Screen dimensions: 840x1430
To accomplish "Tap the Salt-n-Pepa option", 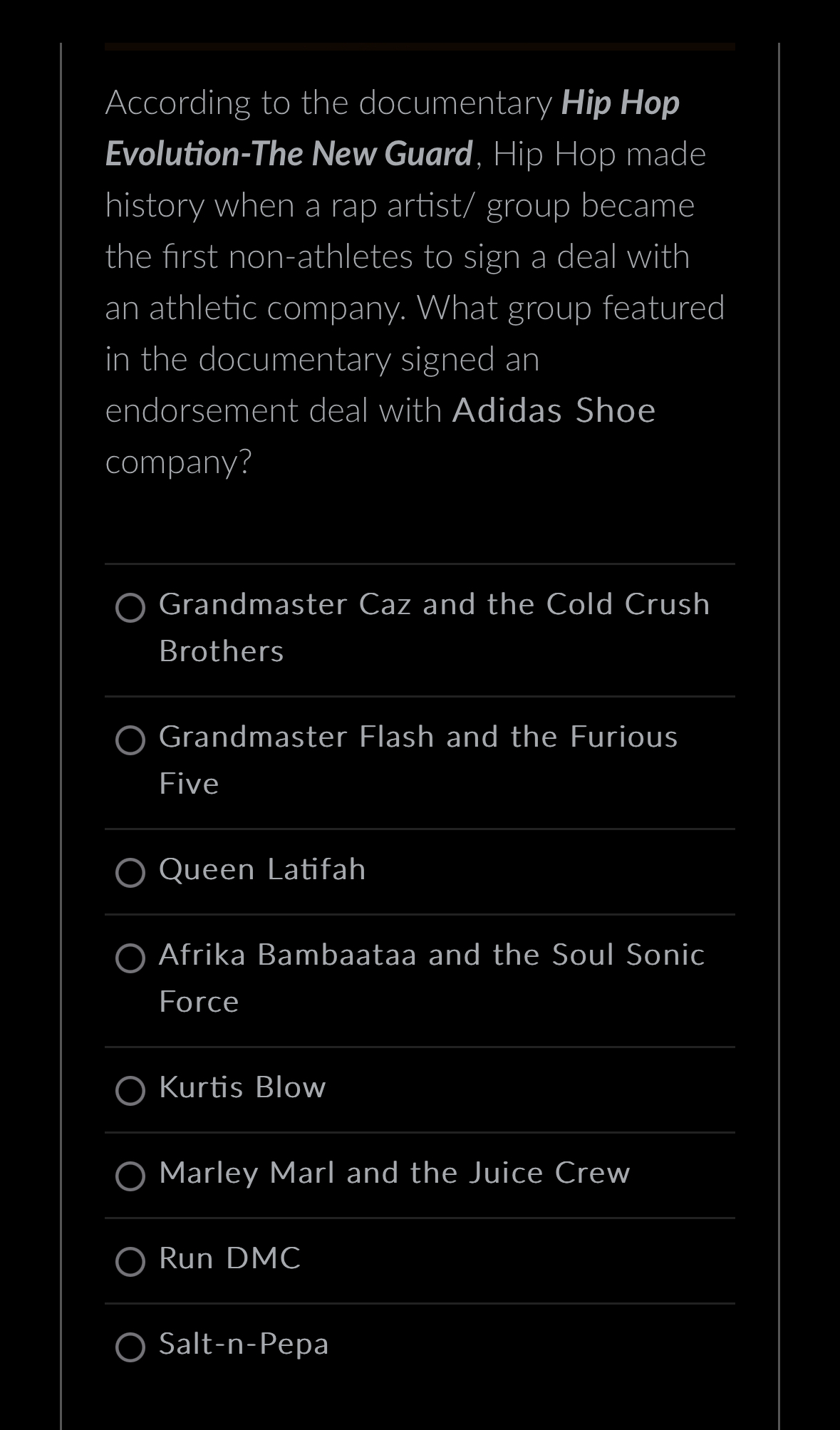I will pyautogui.click(x=130, y=1347).
